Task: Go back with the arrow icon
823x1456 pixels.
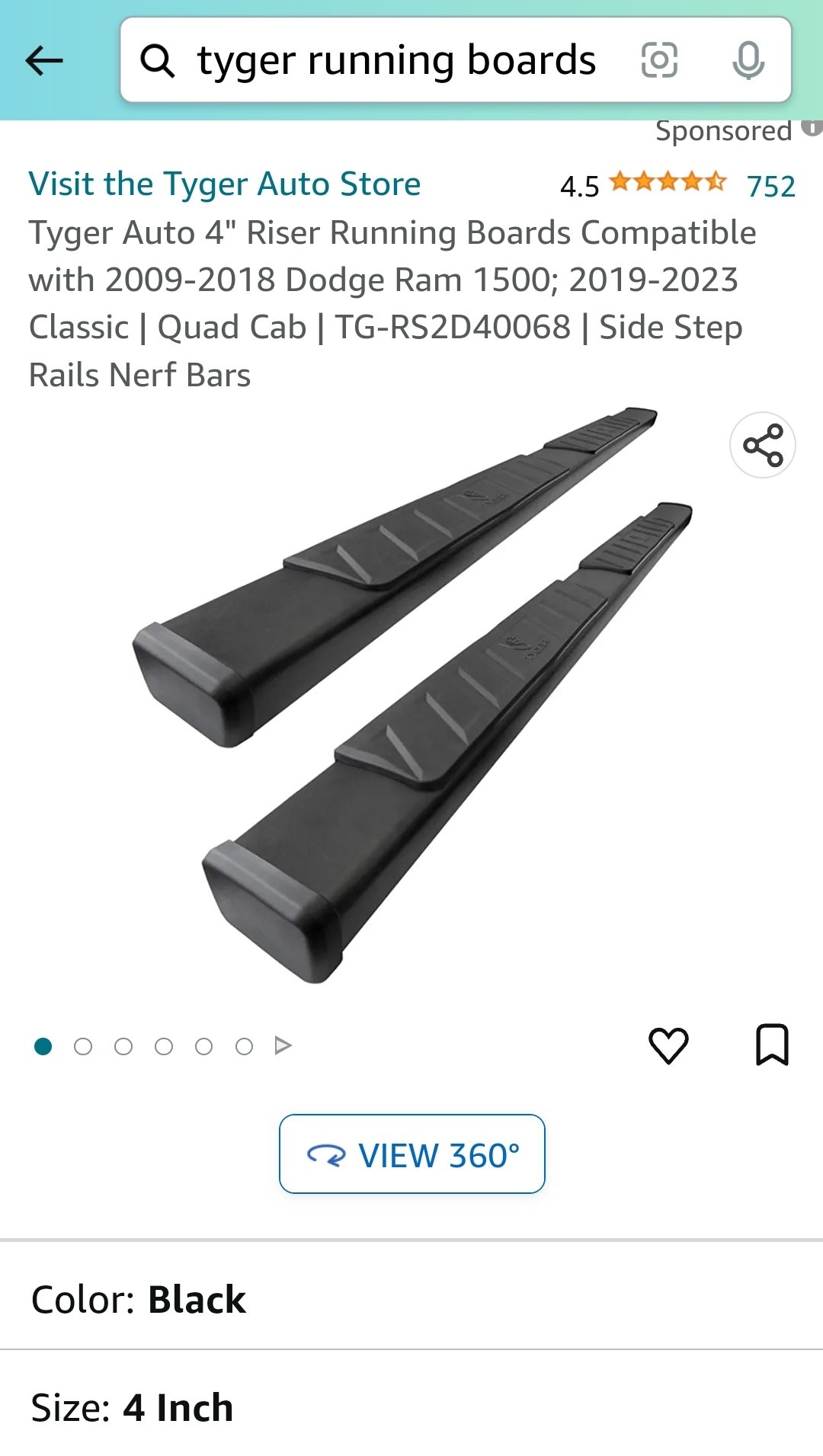Action: (44, 61)
